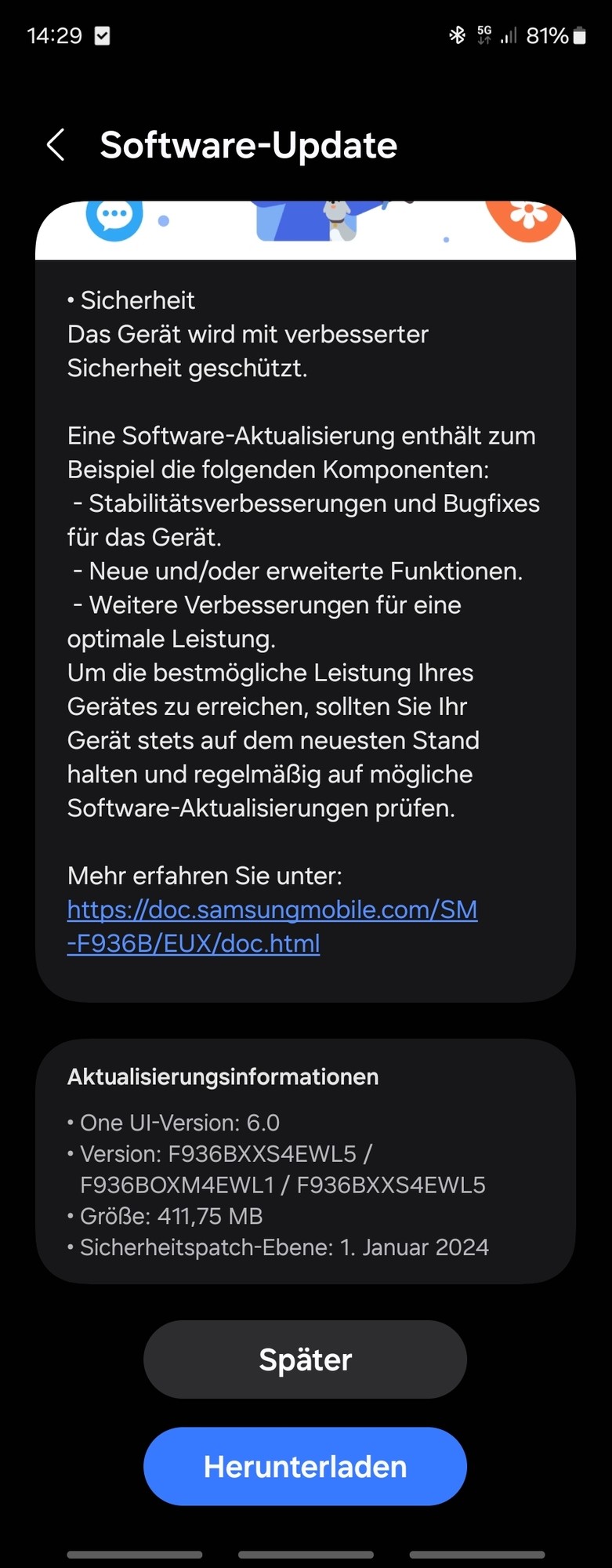The width and height of the screenshot is (612, 1568).
Task: Start the update with Herunterladen
Action: 305,1466
